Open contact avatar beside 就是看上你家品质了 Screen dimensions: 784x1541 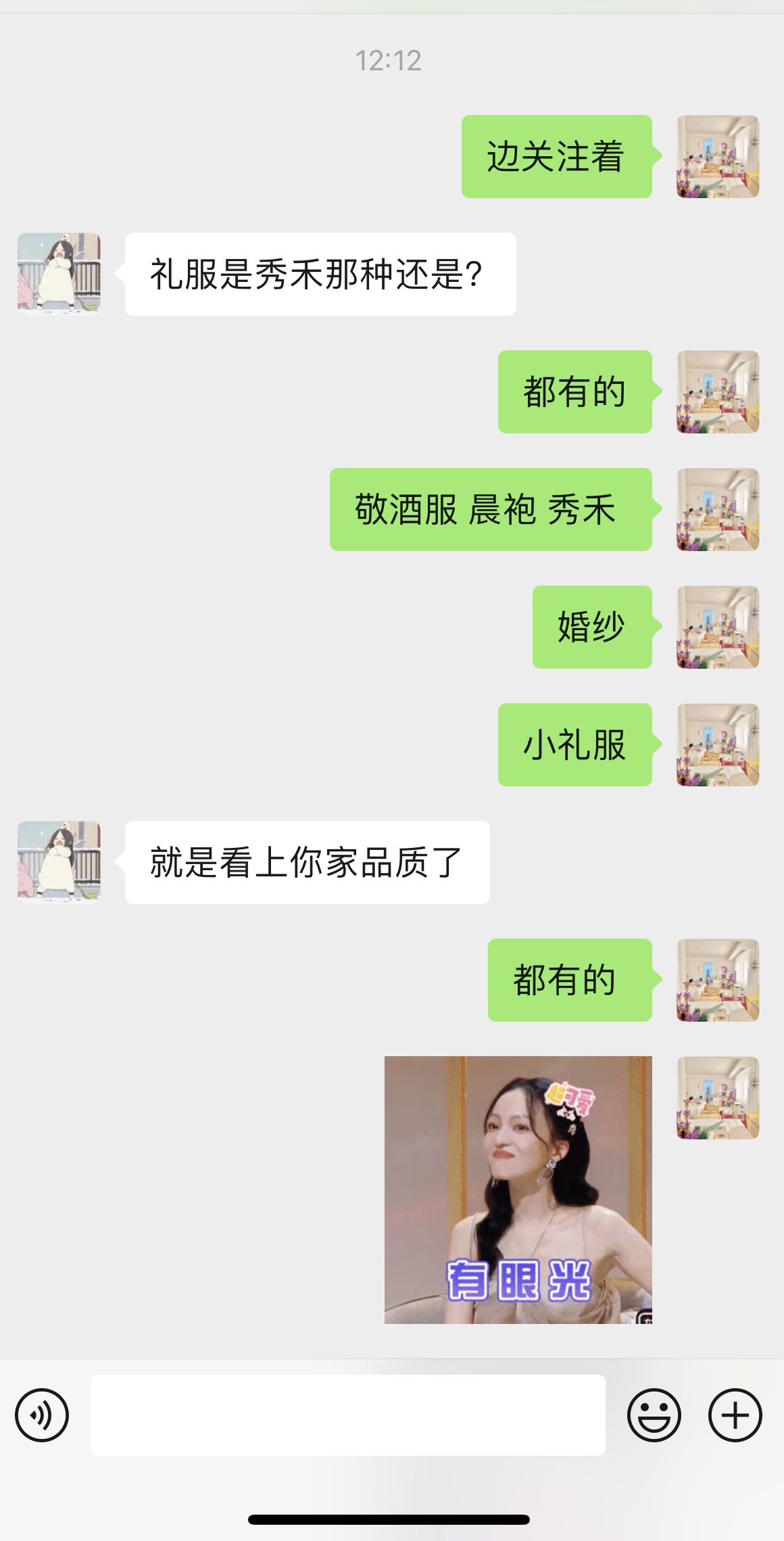(59, 862)
